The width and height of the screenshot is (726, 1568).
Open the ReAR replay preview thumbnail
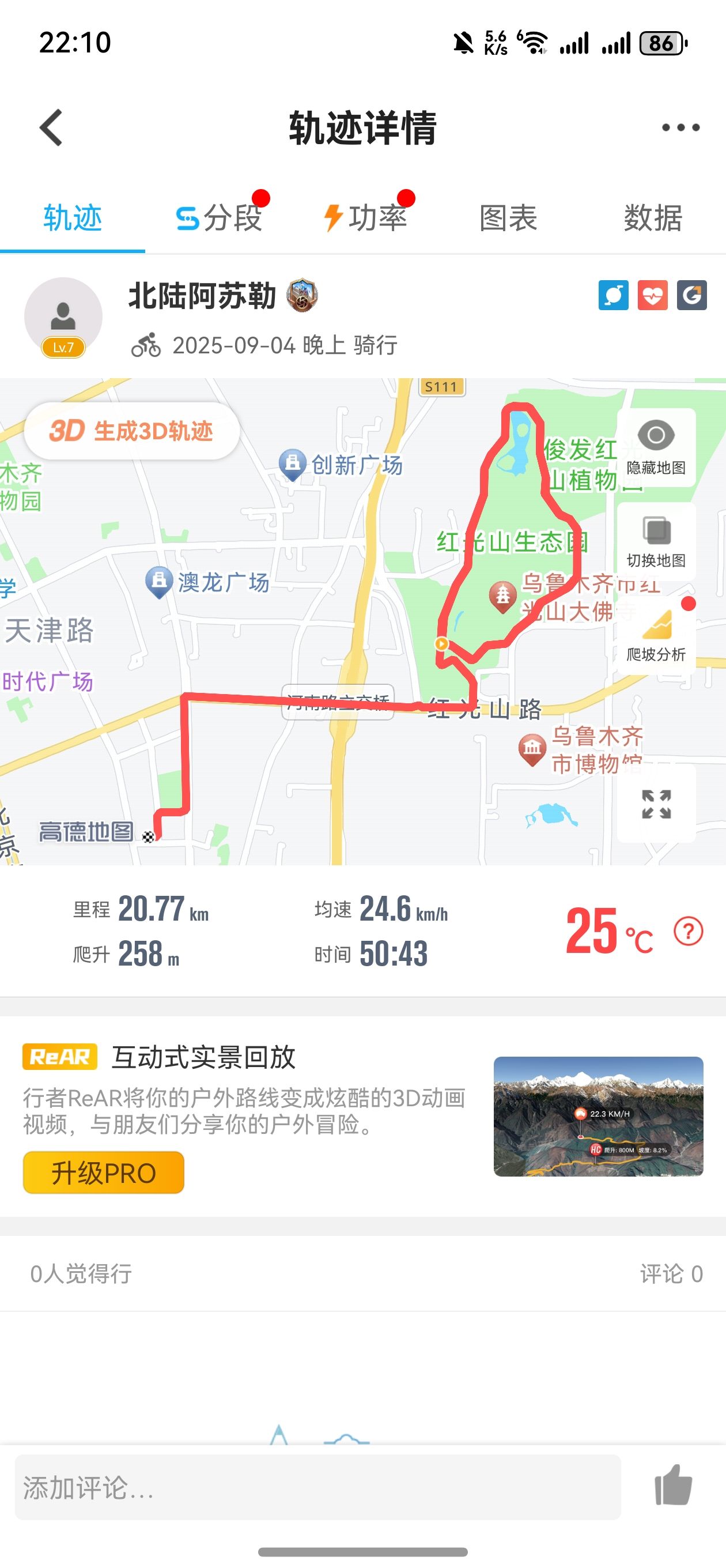(x=598, y=1117)
